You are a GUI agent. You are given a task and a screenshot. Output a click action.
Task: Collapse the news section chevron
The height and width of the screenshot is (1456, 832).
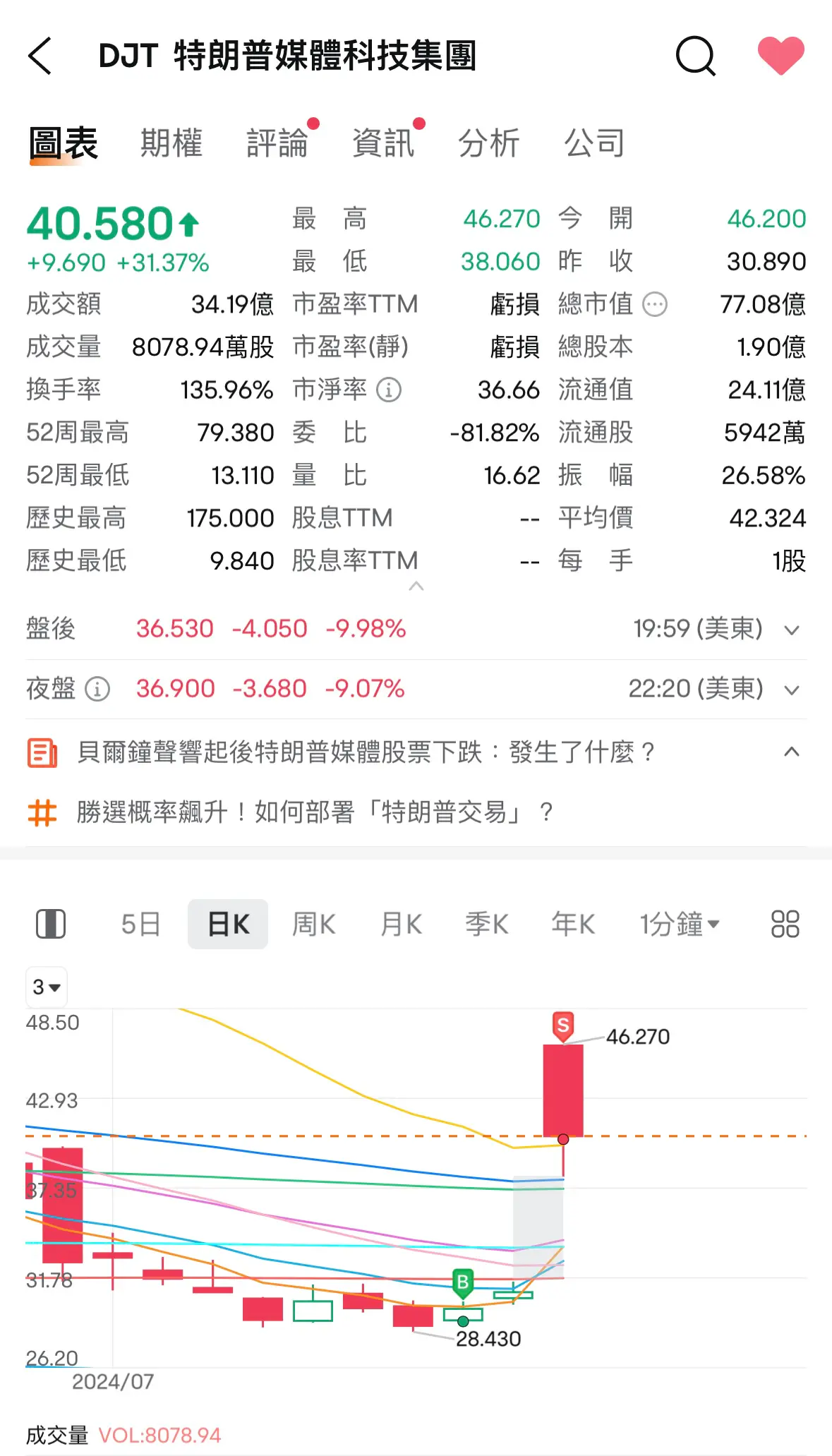point(790,752)
